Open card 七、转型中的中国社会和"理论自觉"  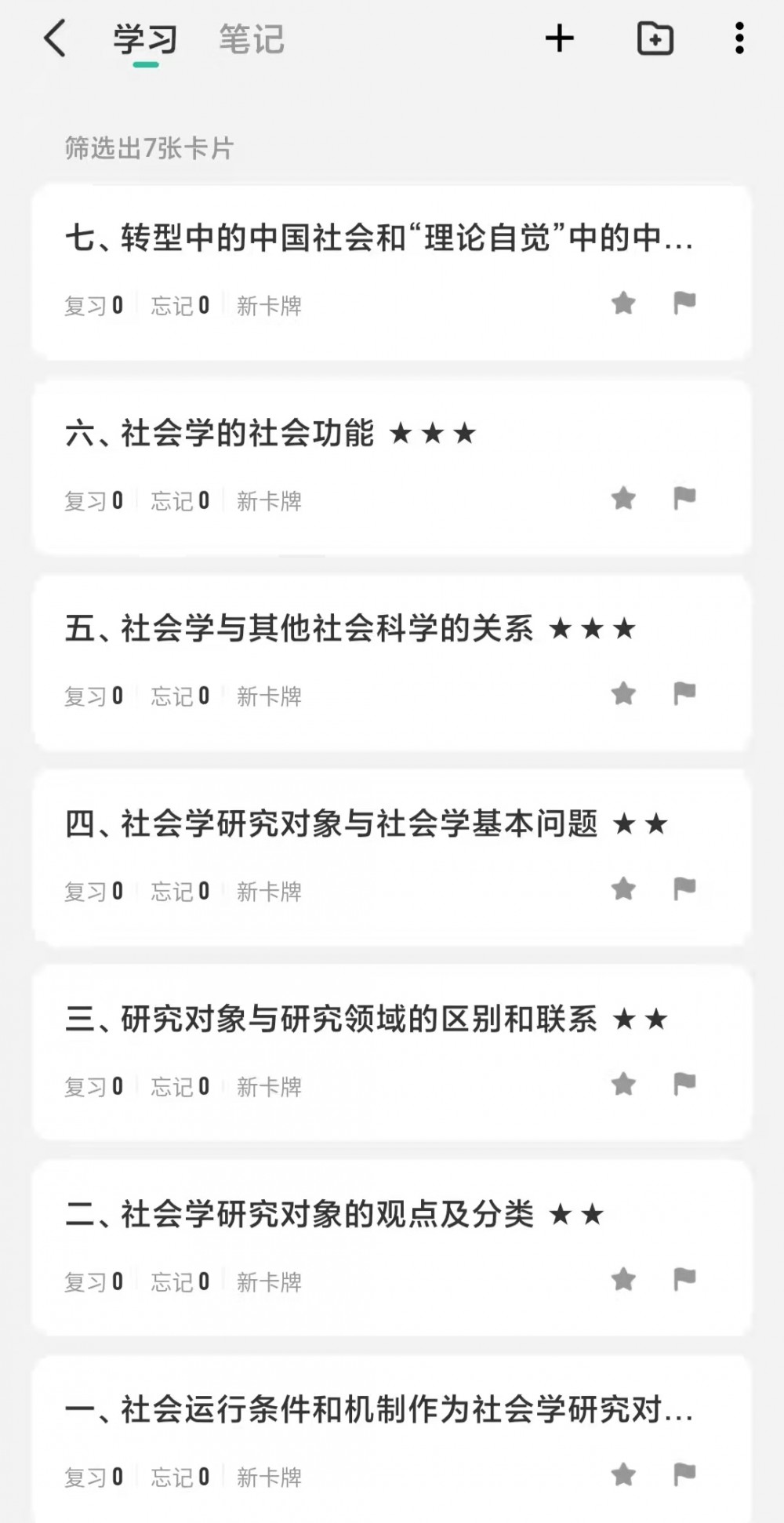click(392, 273)
